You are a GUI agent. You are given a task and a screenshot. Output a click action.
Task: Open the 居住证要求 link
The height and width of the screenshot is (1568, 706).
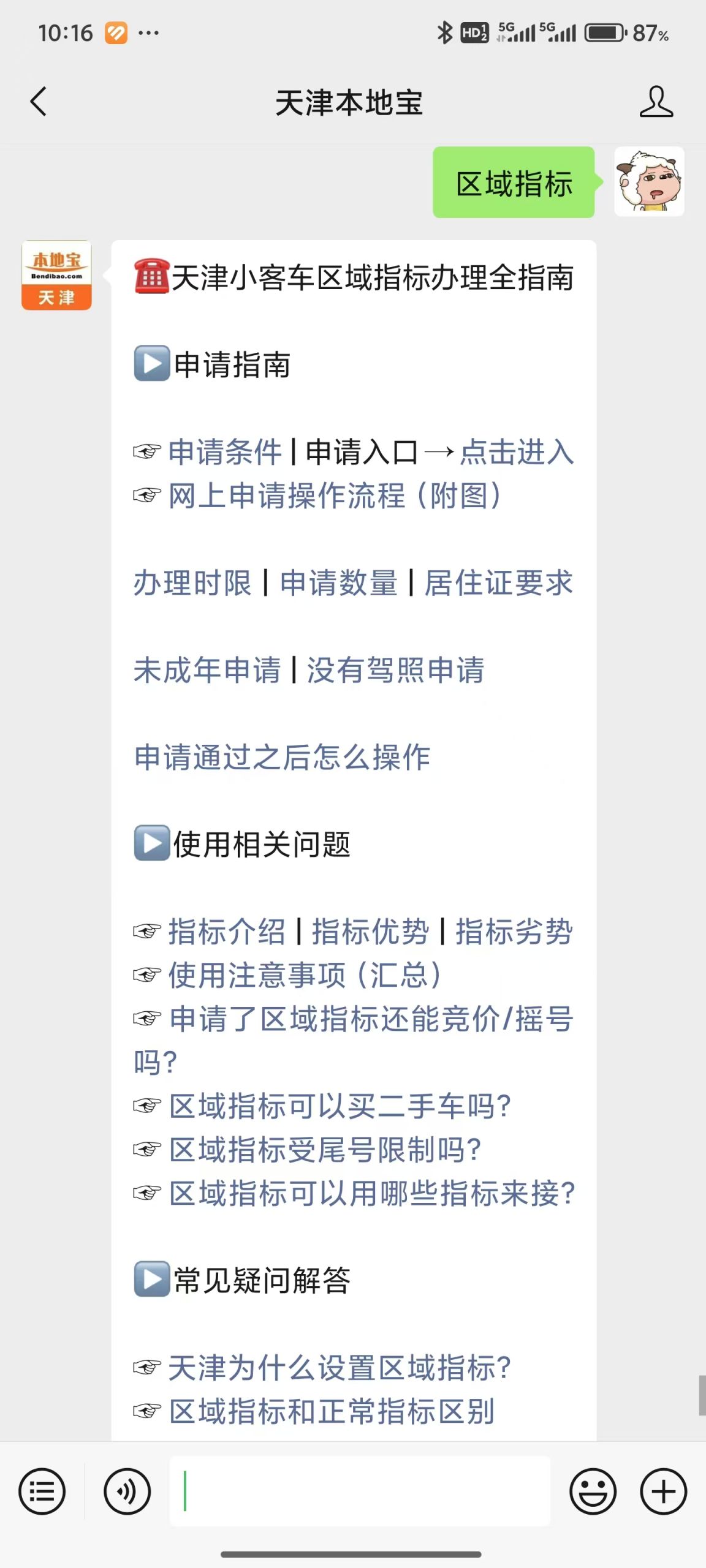click(x=499, y=582)
